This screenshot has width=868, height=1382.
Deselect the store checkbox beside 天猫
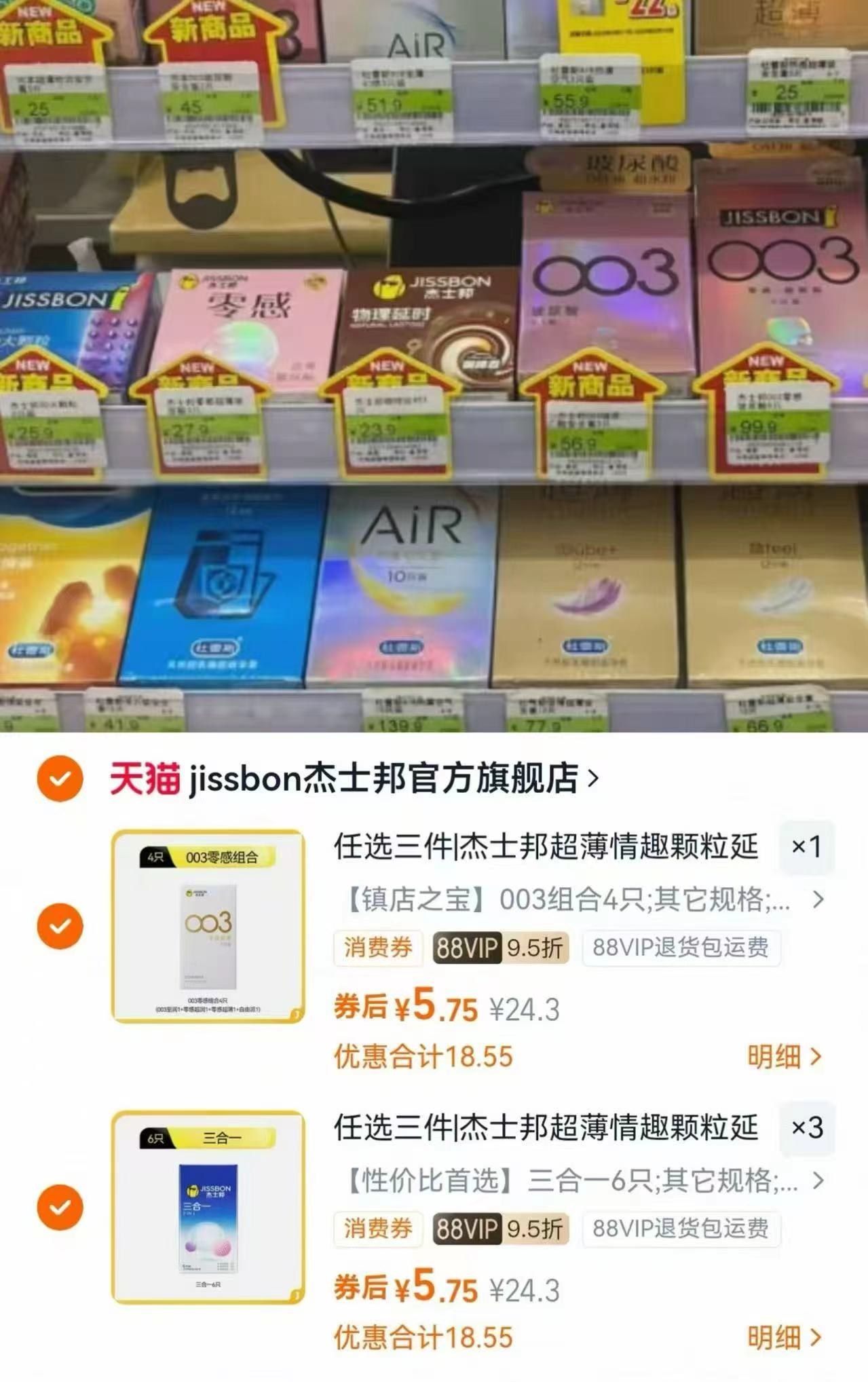(61, 781)
